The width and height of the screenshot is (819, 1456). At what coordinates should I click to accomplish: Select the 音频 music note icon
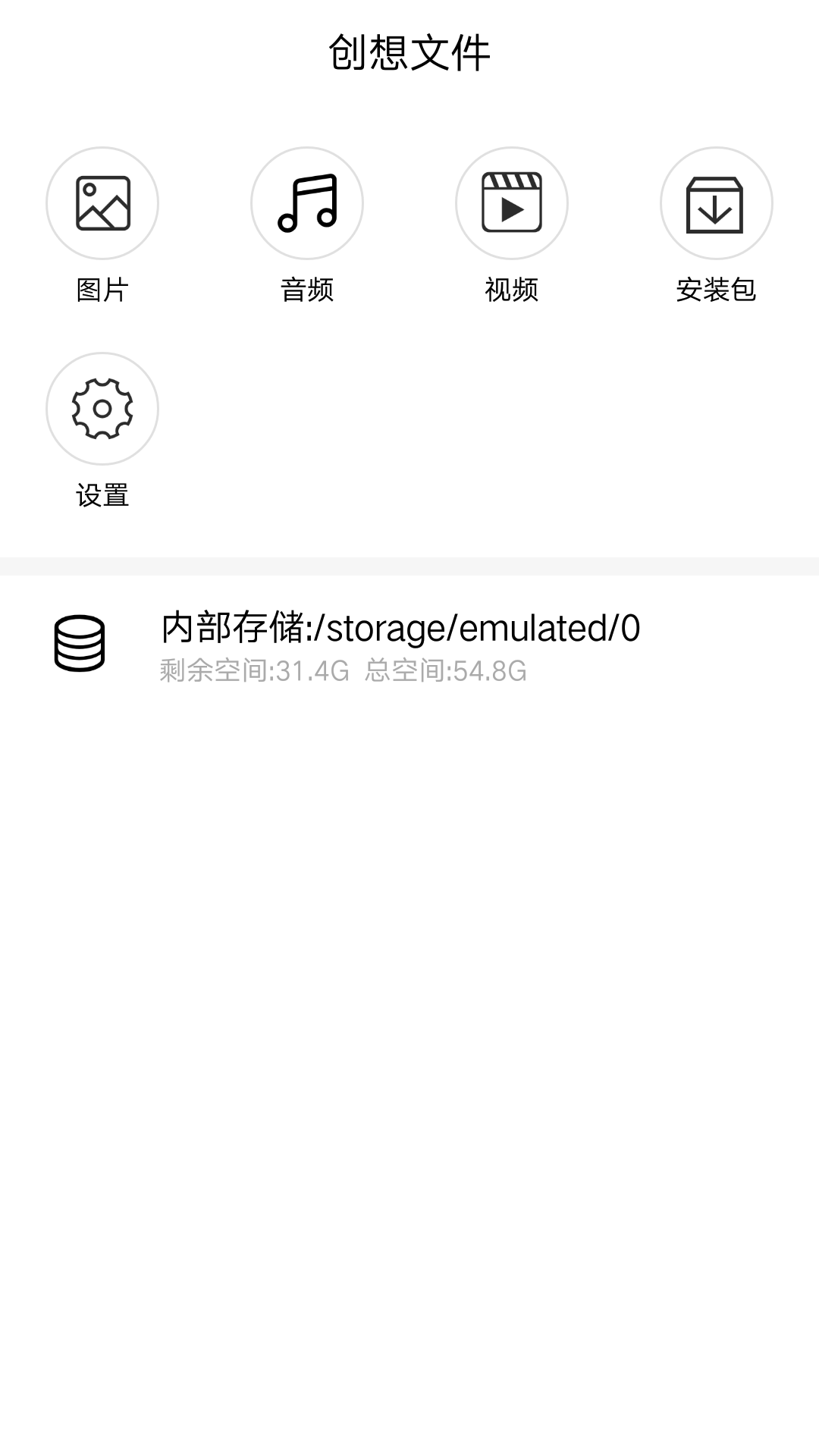[307, 203]
